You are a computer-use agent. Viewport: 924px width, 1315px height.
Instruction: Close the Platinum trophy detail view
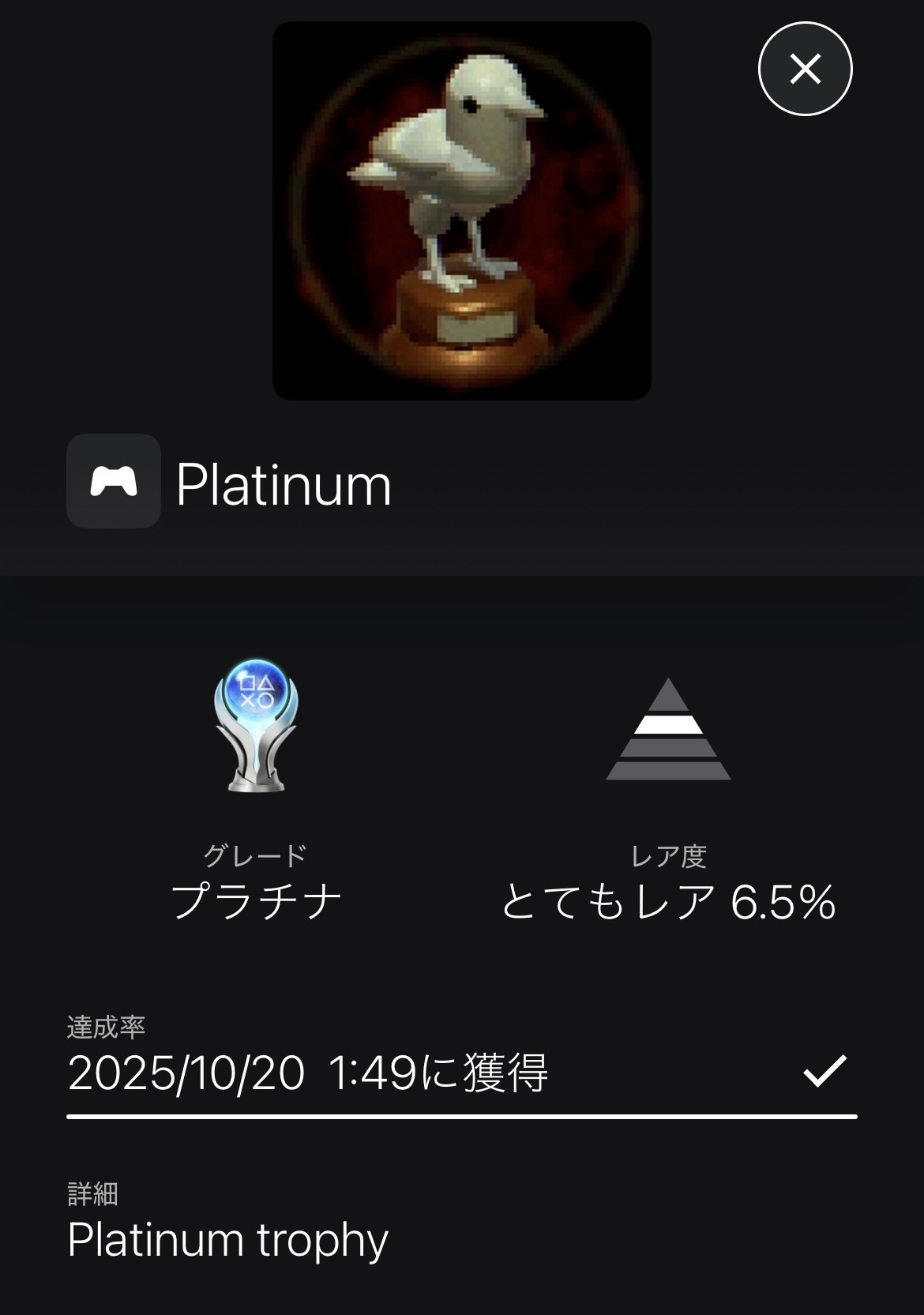805,69
